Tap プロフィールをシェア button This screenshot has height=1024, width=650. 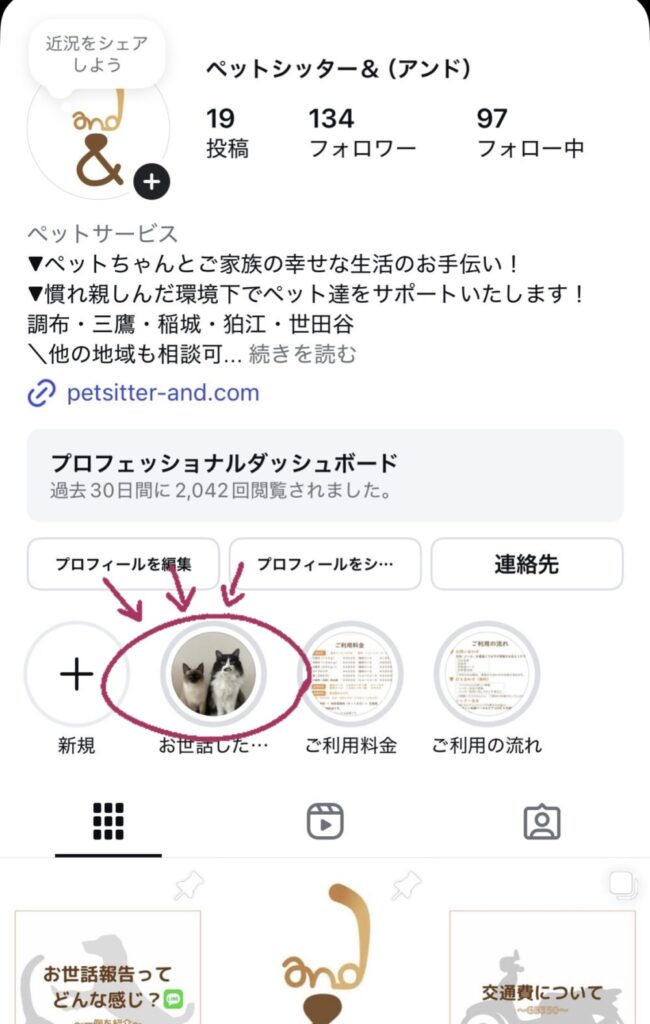pos(325,564)
